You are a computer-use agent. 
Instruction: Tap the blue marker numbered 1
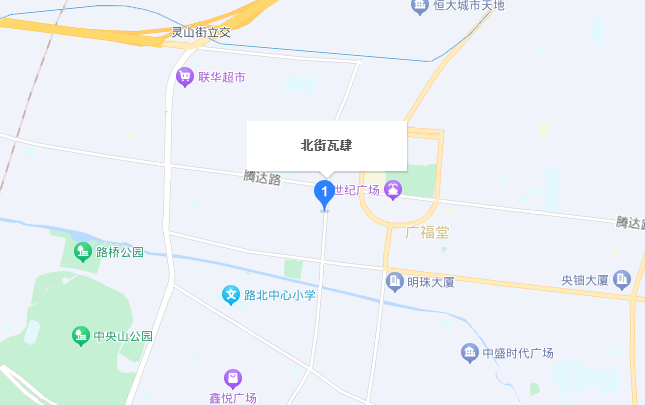click(x=324, y=192)
